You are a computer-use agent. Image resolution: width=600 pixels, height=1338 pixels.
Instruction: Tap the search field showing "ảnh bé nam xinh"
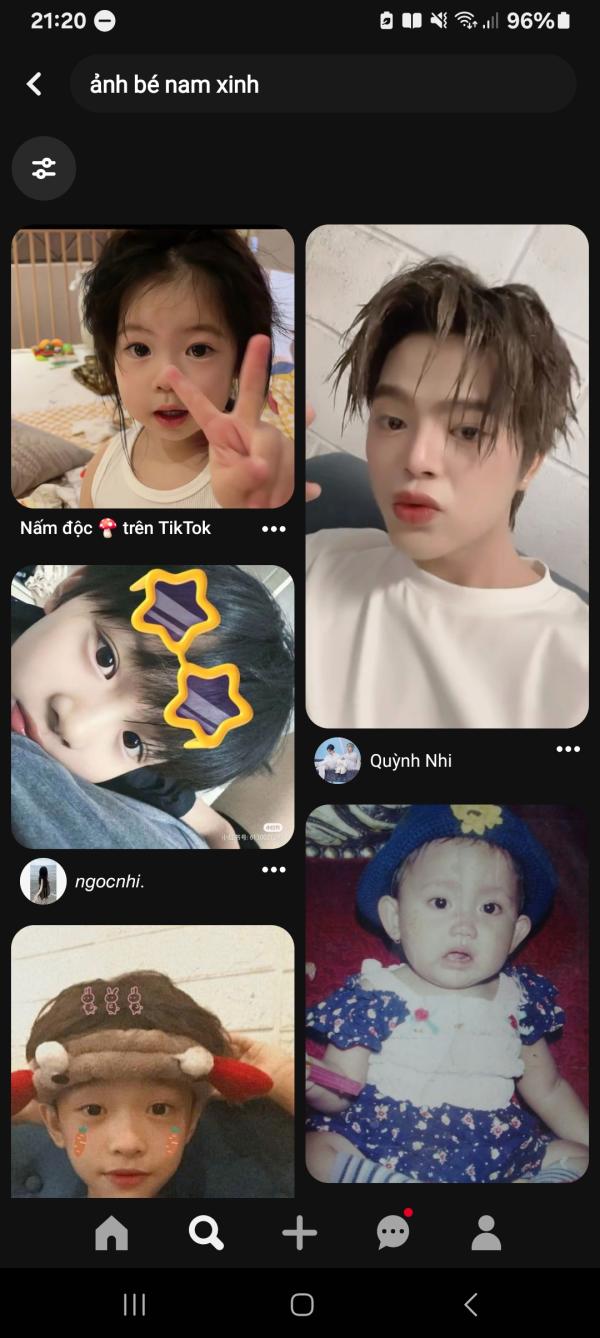(322, 84)
